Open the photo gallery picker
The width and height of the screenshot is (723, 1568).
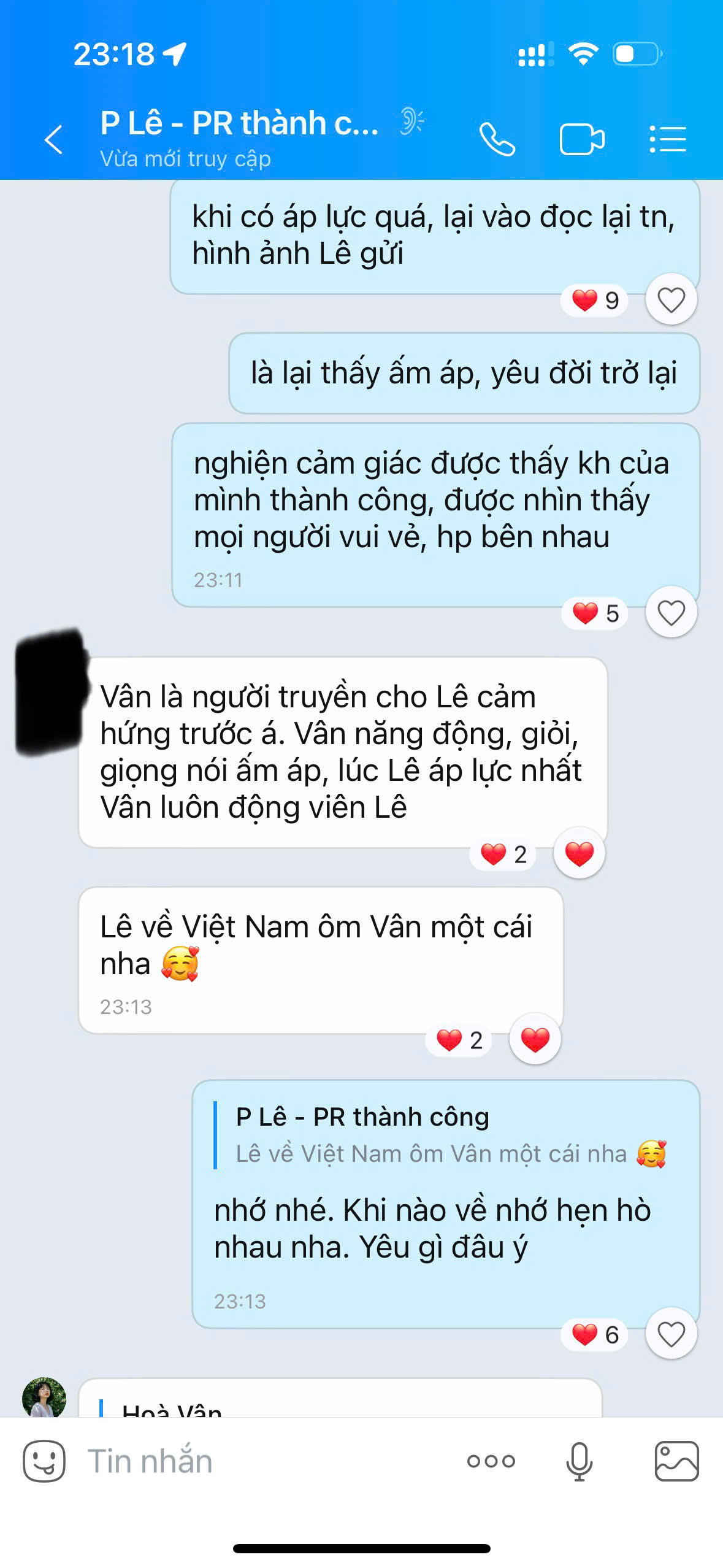click(x=676, y=1461)
